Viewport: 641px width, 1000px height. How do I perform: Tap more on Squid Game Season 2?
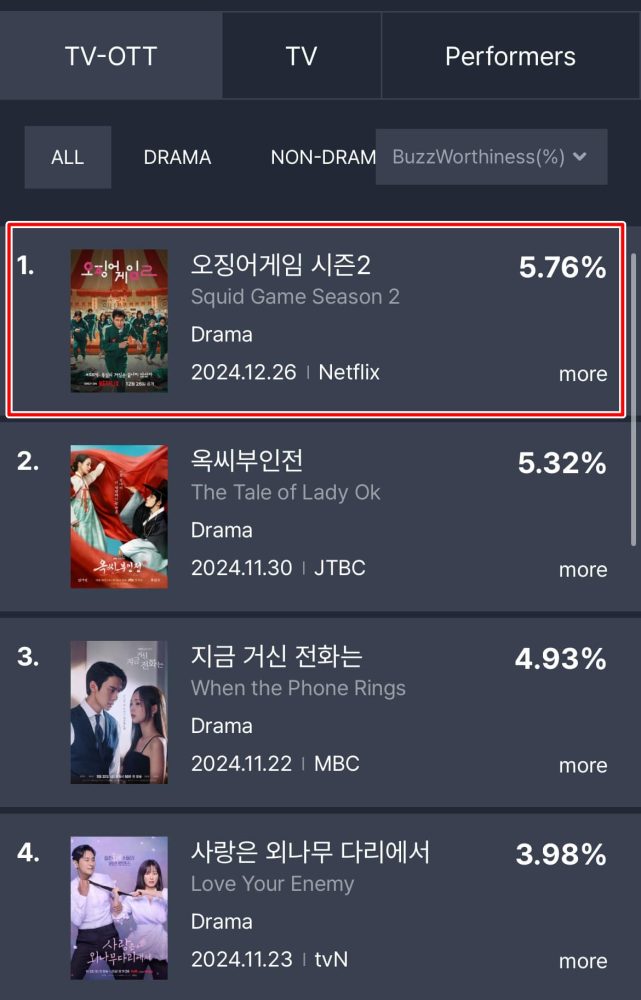pos(582,374)
